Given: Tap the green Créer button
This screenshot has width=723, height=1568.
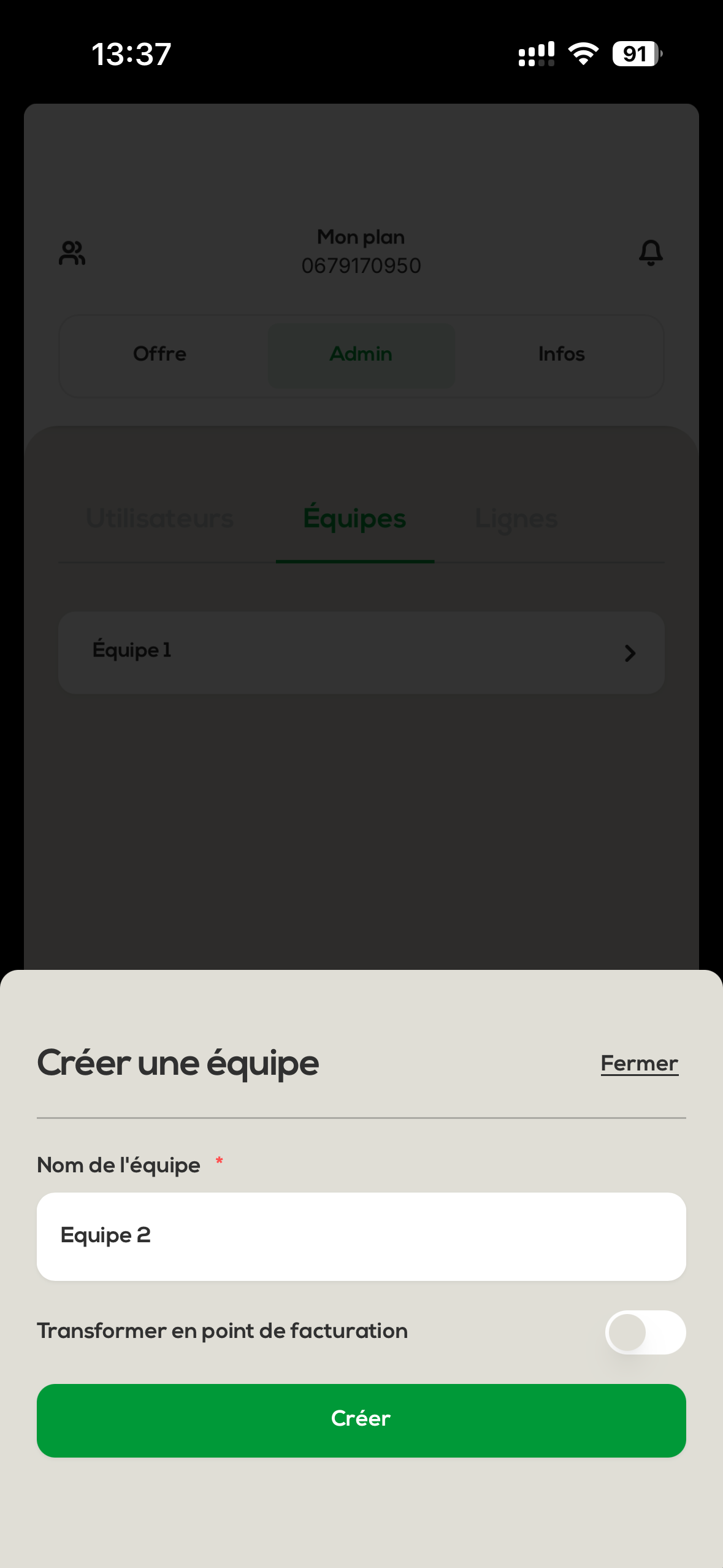Looking at the screenshot, I should tap(361, 1420).
